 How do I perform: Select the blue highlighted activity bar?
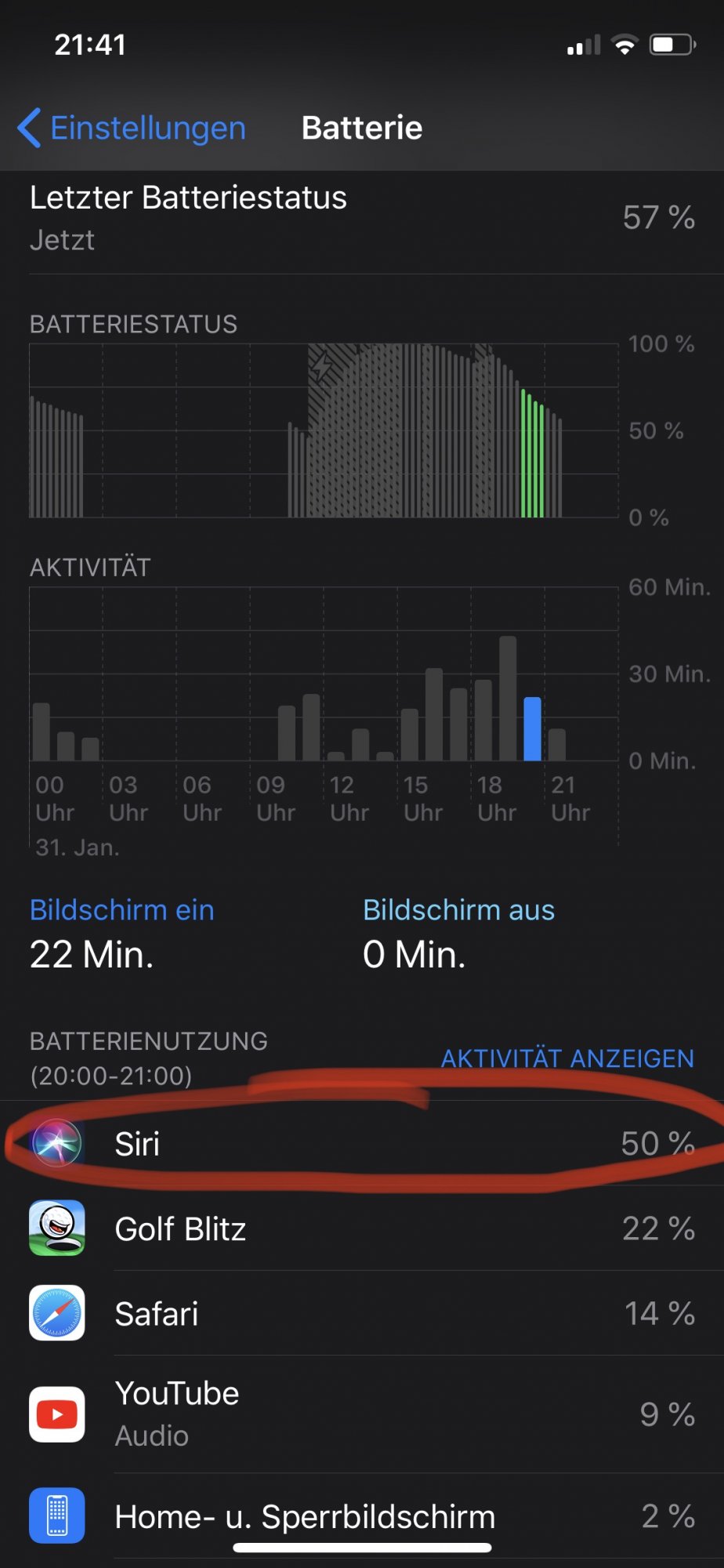pyautogui.click(x=533, y=728)
